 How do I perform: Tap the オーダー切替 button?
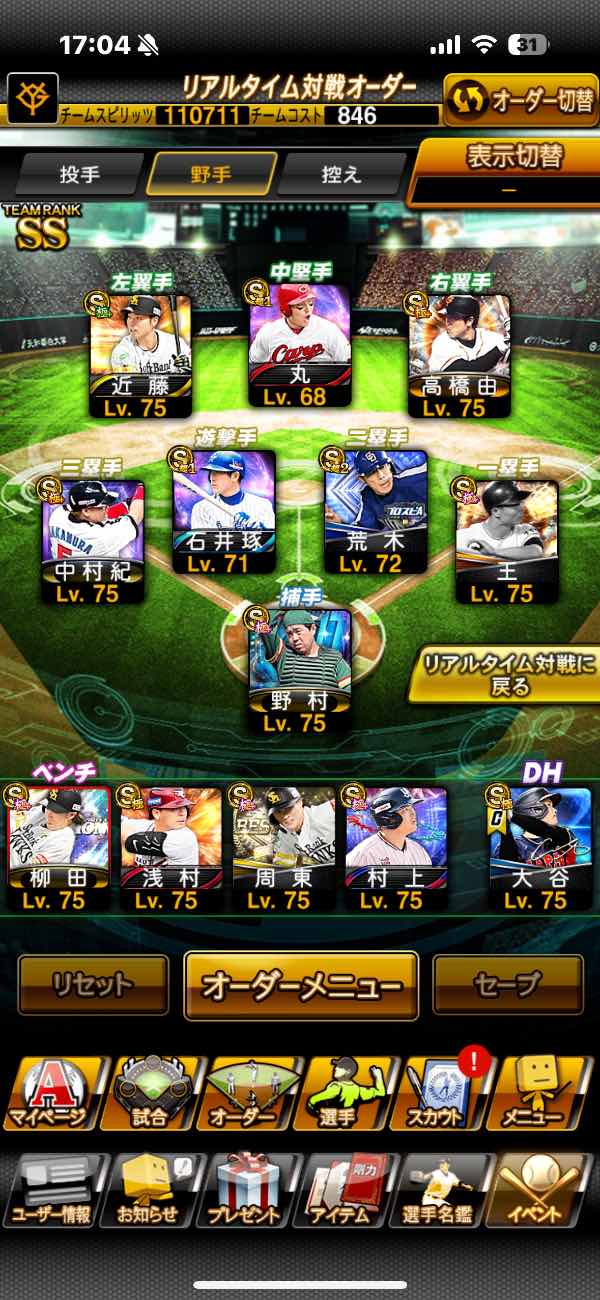click(520, 101)
